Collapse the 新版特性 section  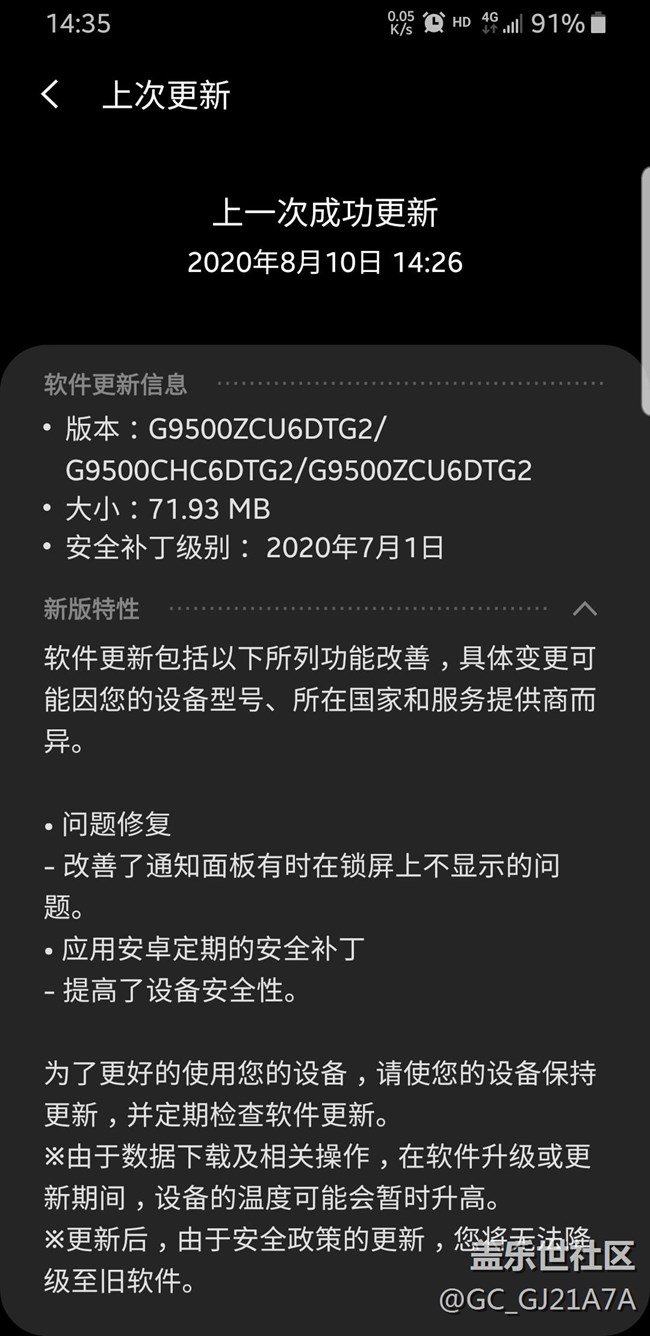[x=584, y=608]
